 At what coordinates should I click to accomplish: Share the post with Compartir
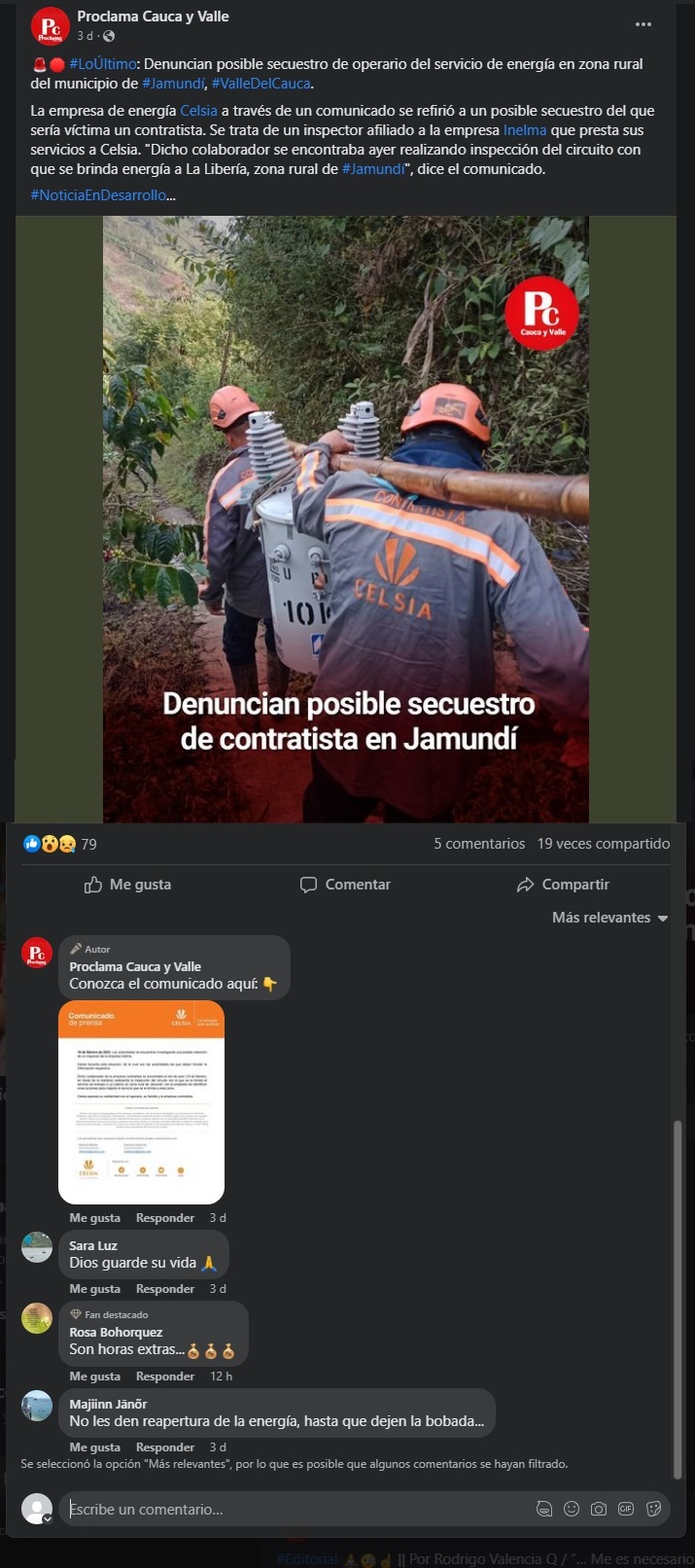click(x=563, y=885)
